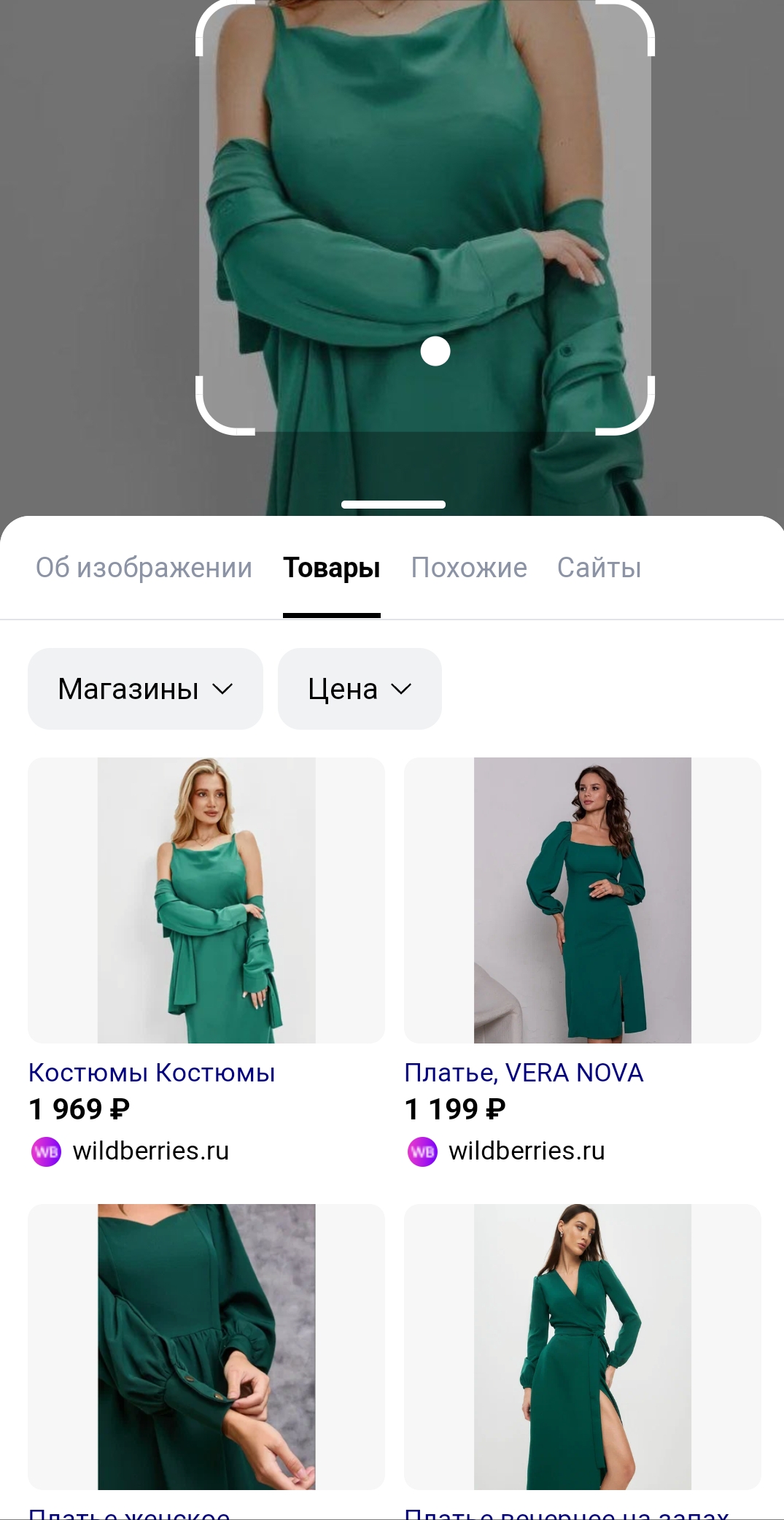View the Платье, VERA NOVA product
Image resolution: width=784 pixels, height=1520 pixels.
(x=582, y=900)
